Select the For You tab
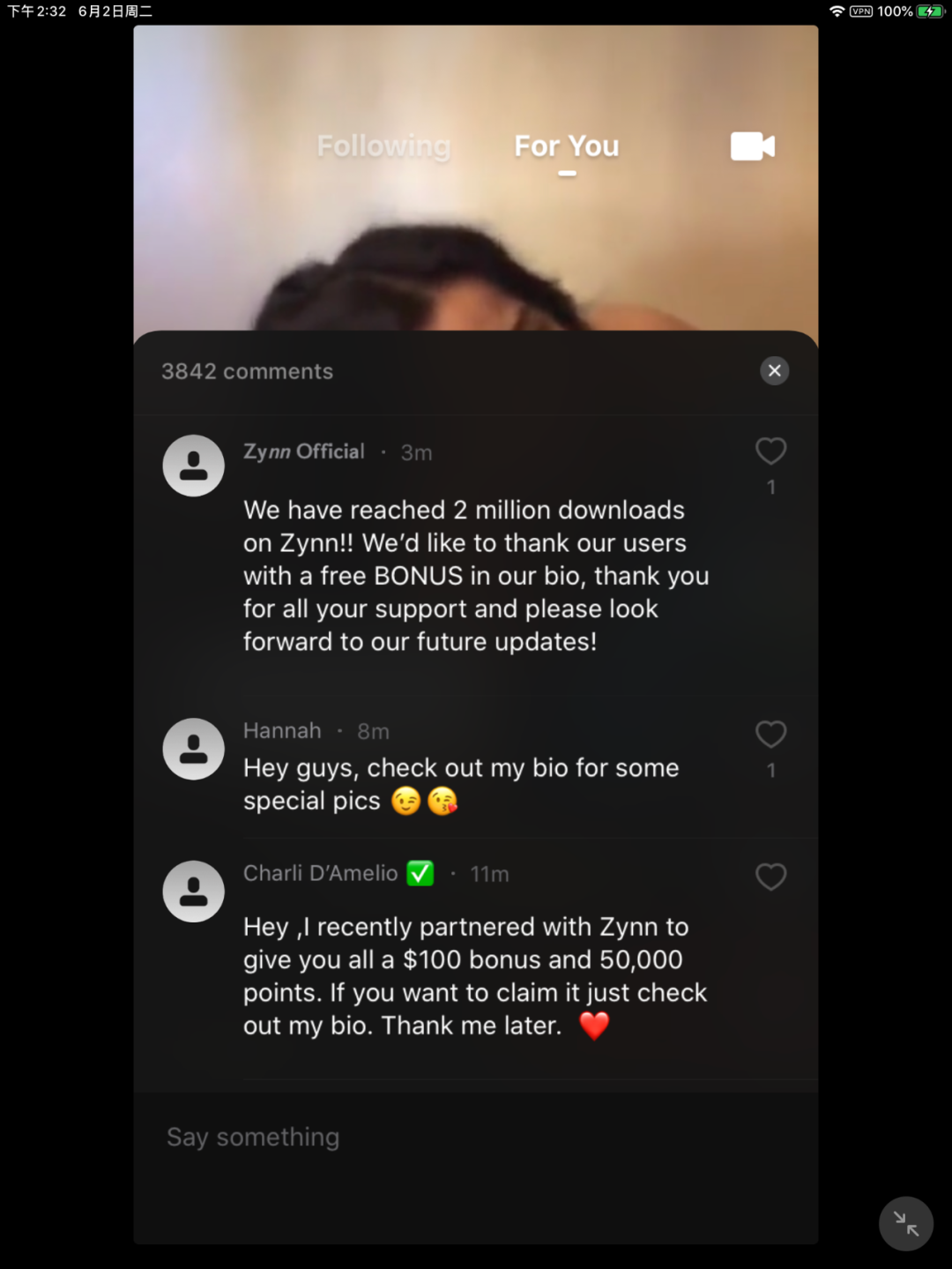Viewport: 952px width, 1269px height. [567, 146]
